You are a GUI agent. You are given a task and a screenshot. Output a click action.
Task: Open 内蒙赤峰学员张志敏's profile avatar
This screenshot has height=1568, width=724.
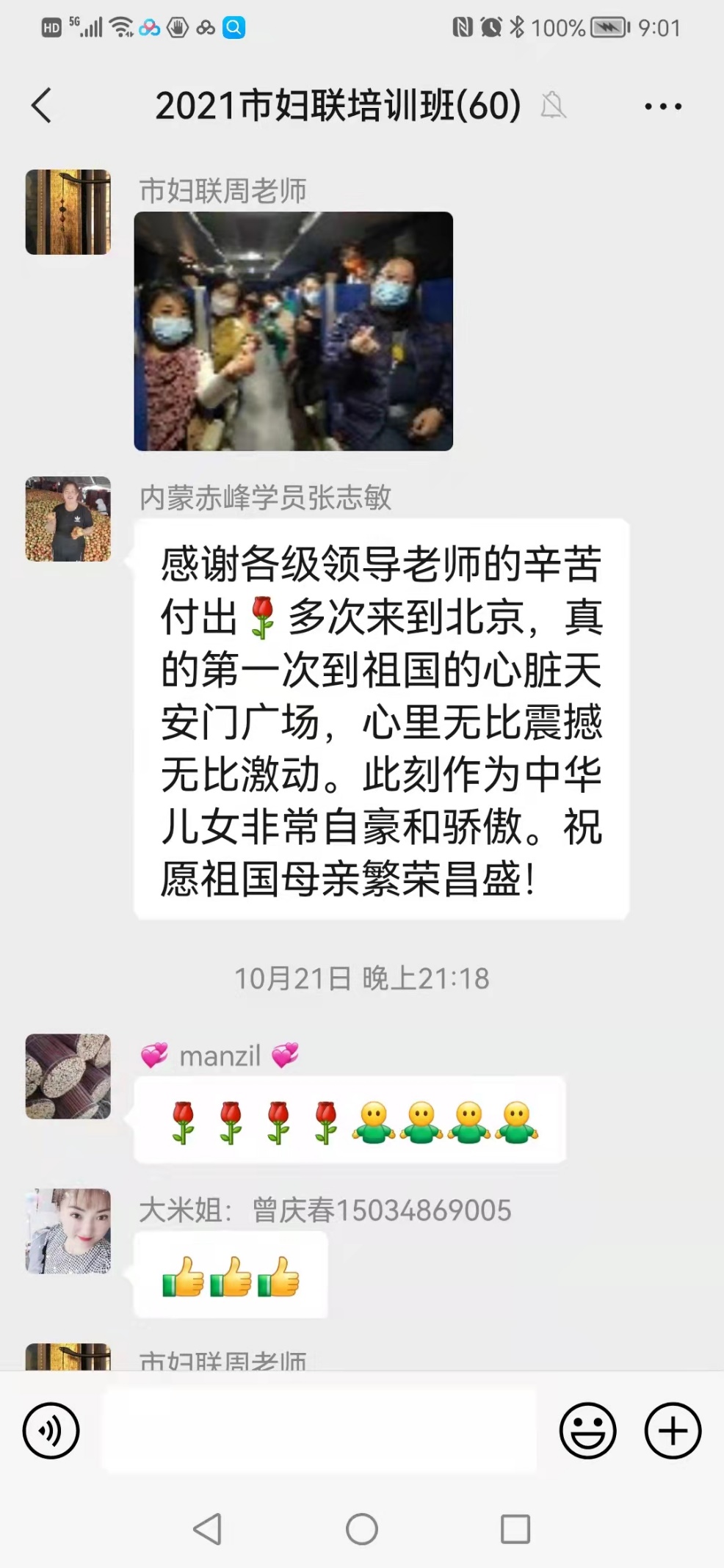point(68,519)
